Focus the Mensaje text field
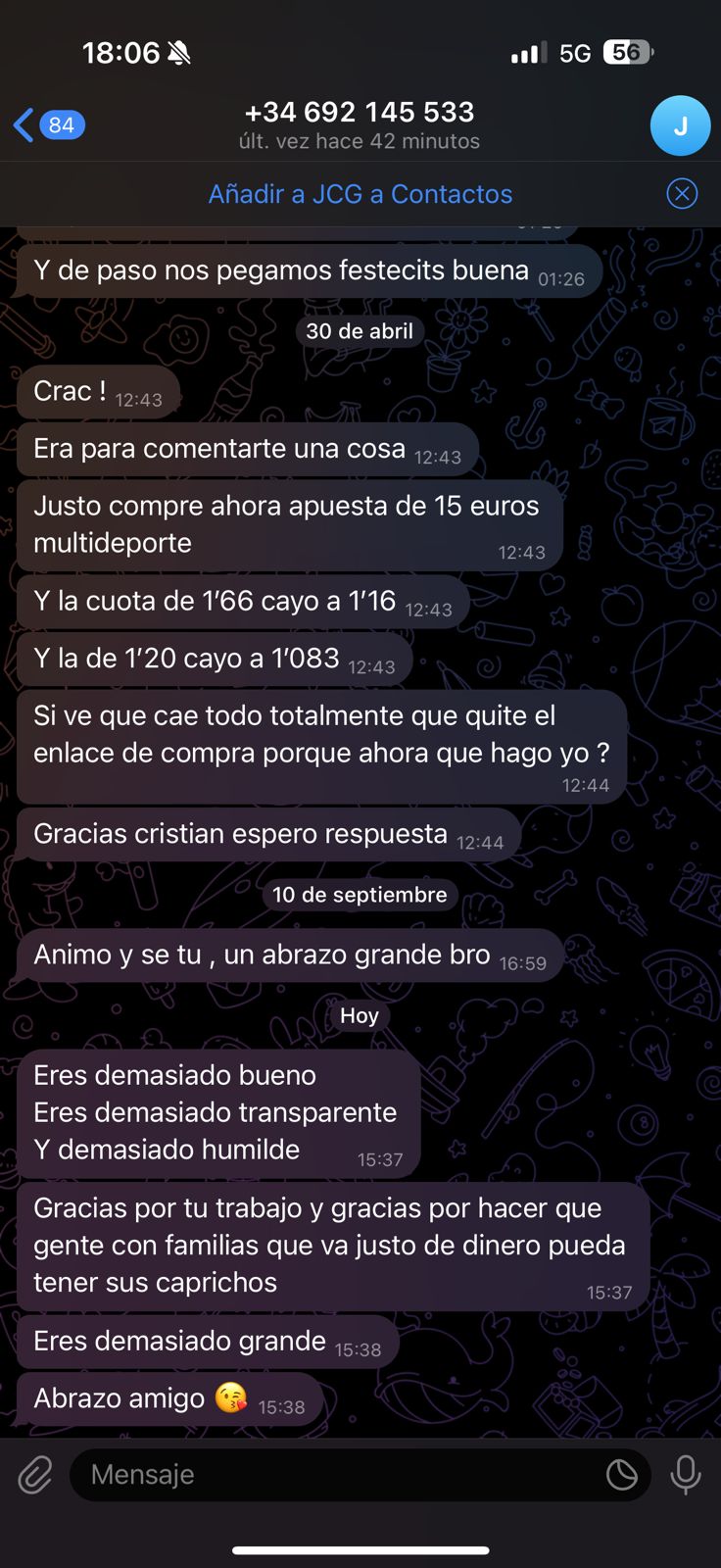Screen dimensions: 721x1568 333,1474
